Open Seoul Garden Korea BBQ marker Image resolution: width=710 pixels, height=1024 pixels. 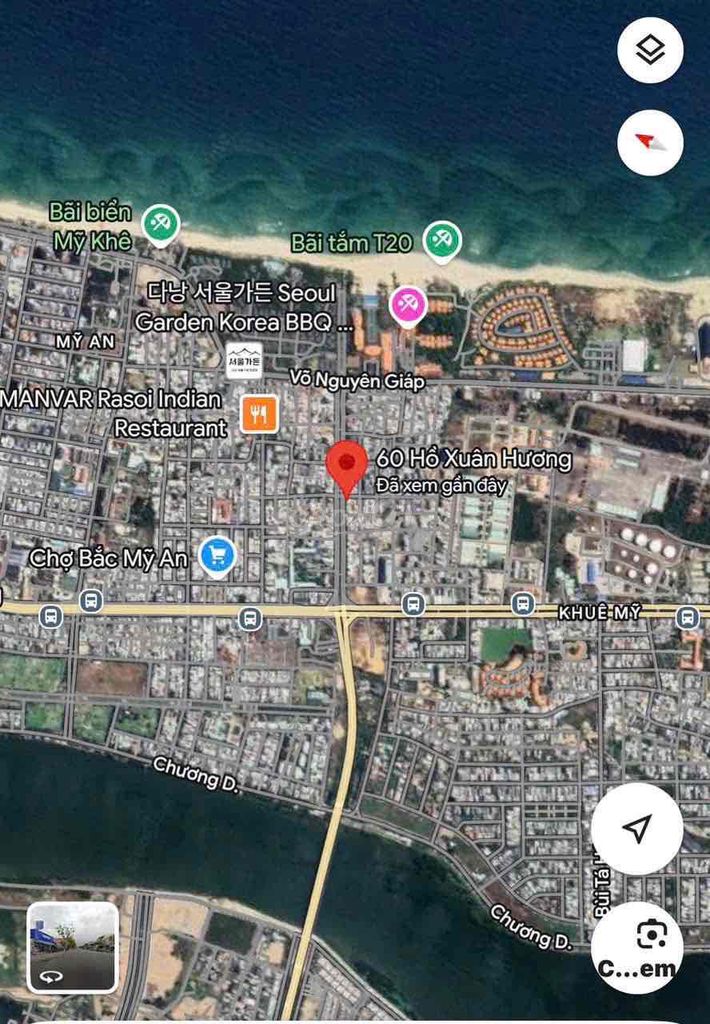pos(243,358)
